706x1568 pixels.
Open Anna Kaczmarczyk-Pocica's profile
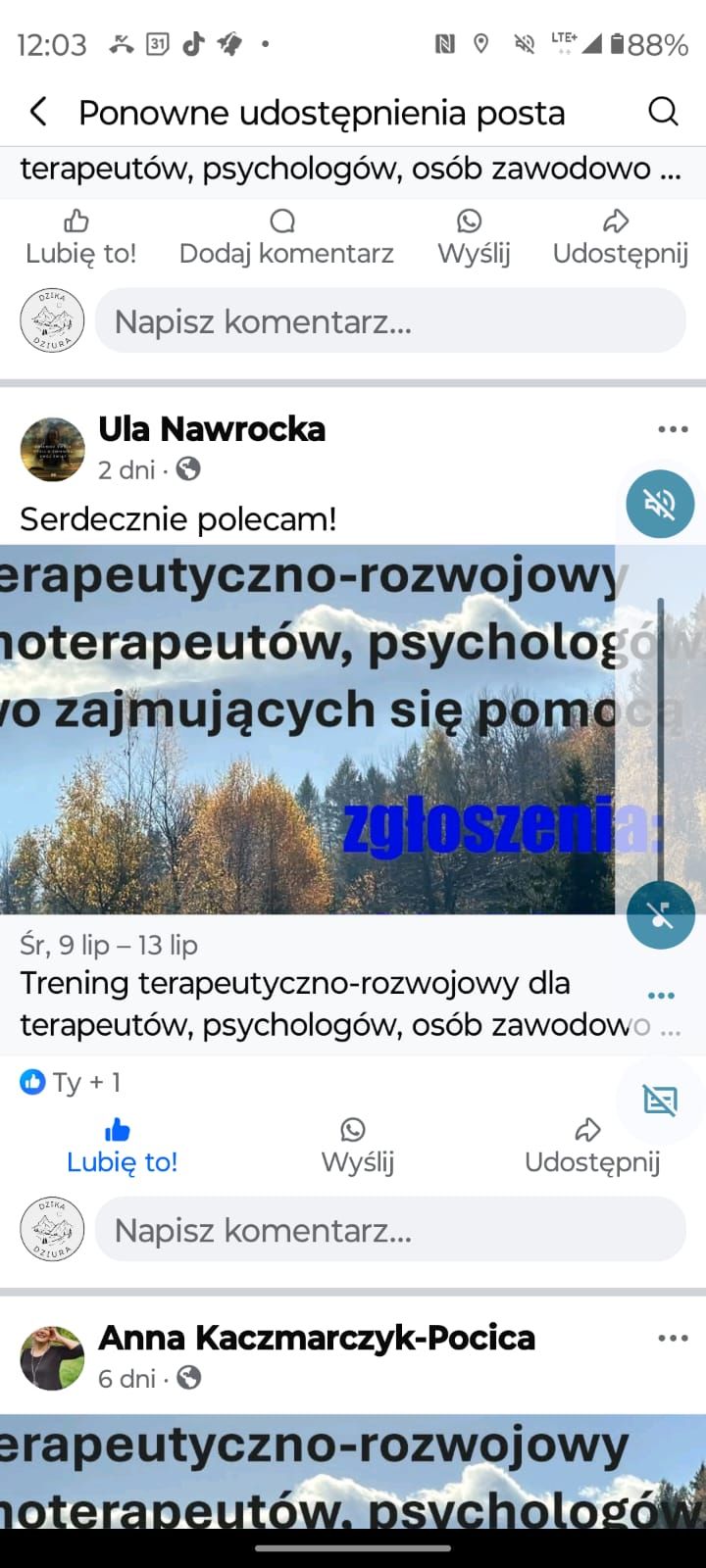(316, 1338)
